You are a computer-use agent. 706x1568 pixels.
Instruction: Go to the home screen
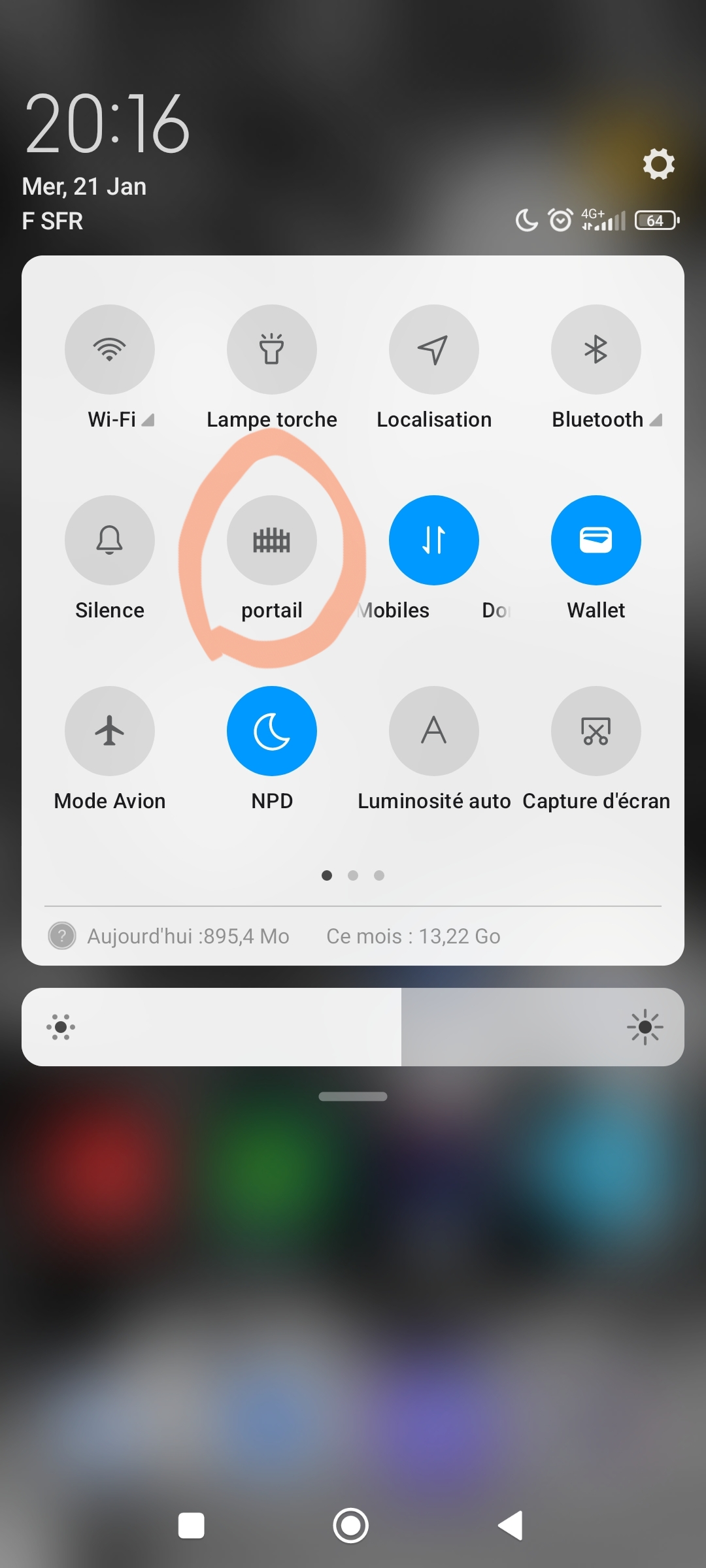[x=351, y=1526]
